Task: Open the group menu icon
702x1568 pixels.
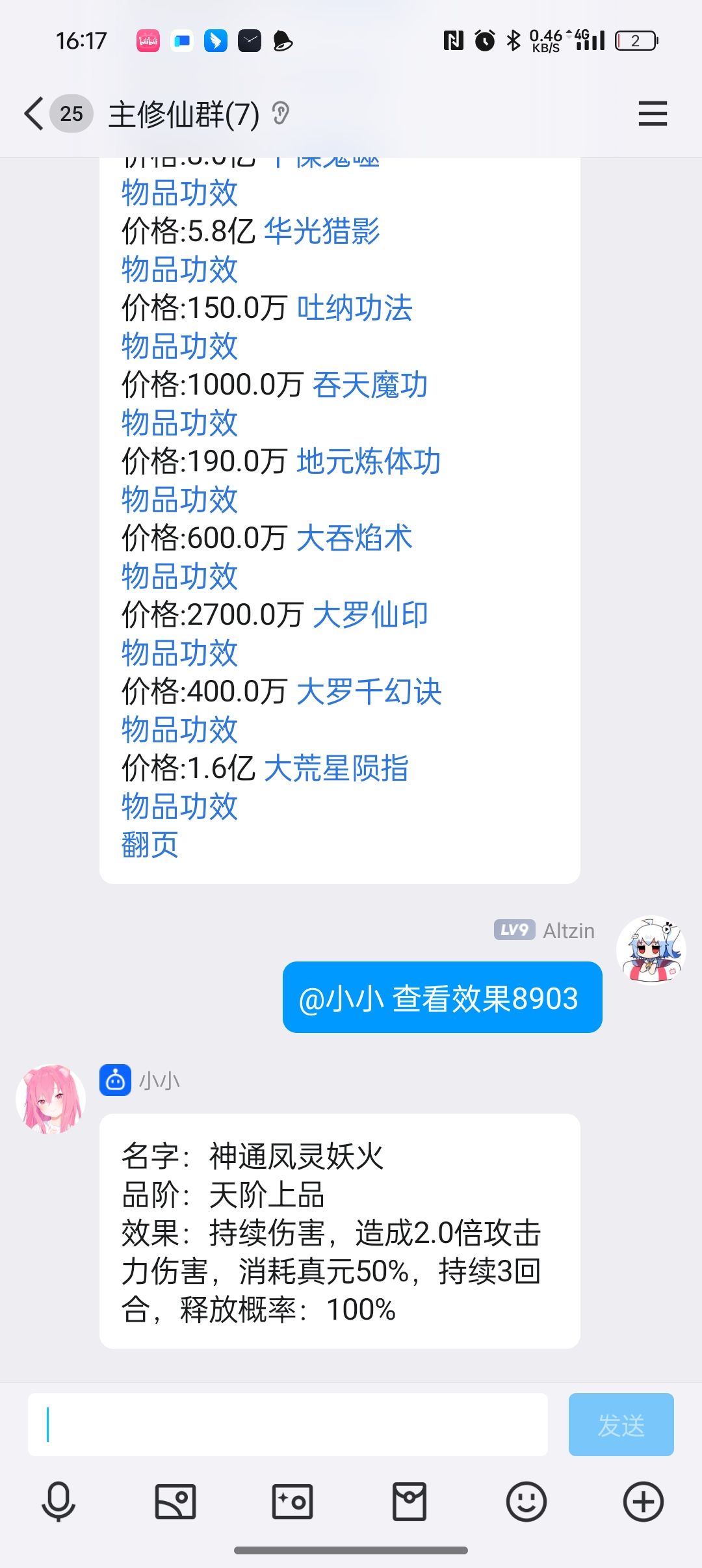Action: coord(653,114)
